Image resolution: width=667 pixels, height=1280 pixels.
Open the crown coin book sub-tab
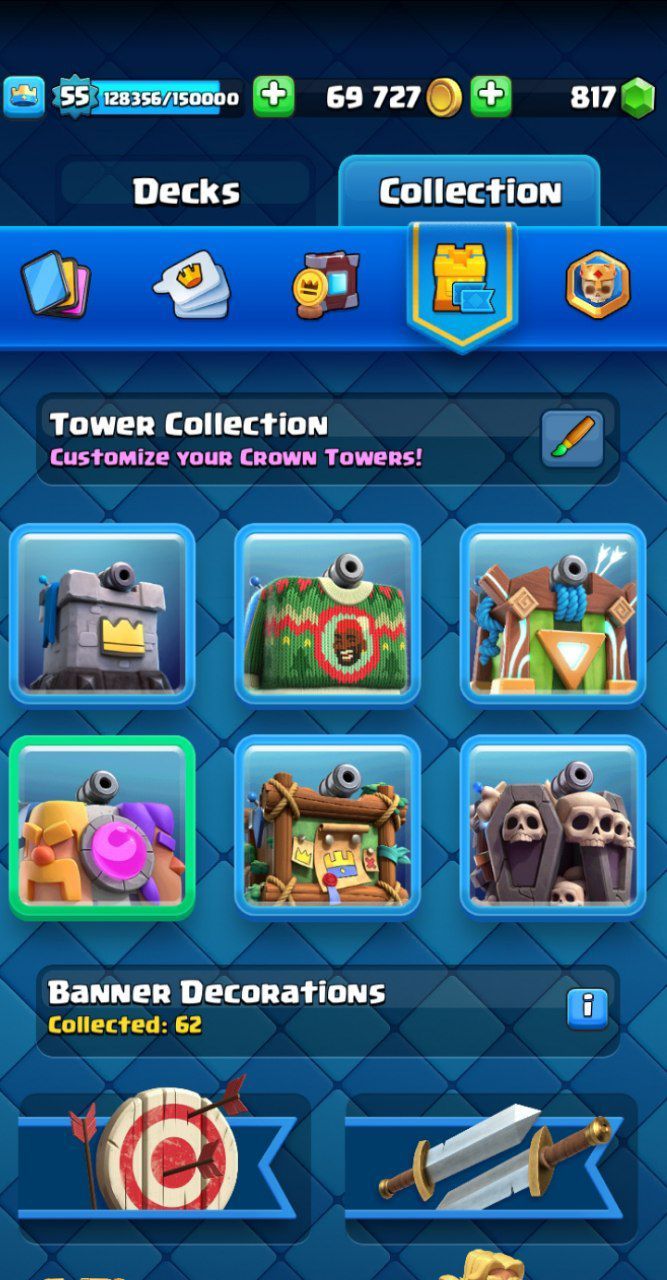(x=325, y=284)
